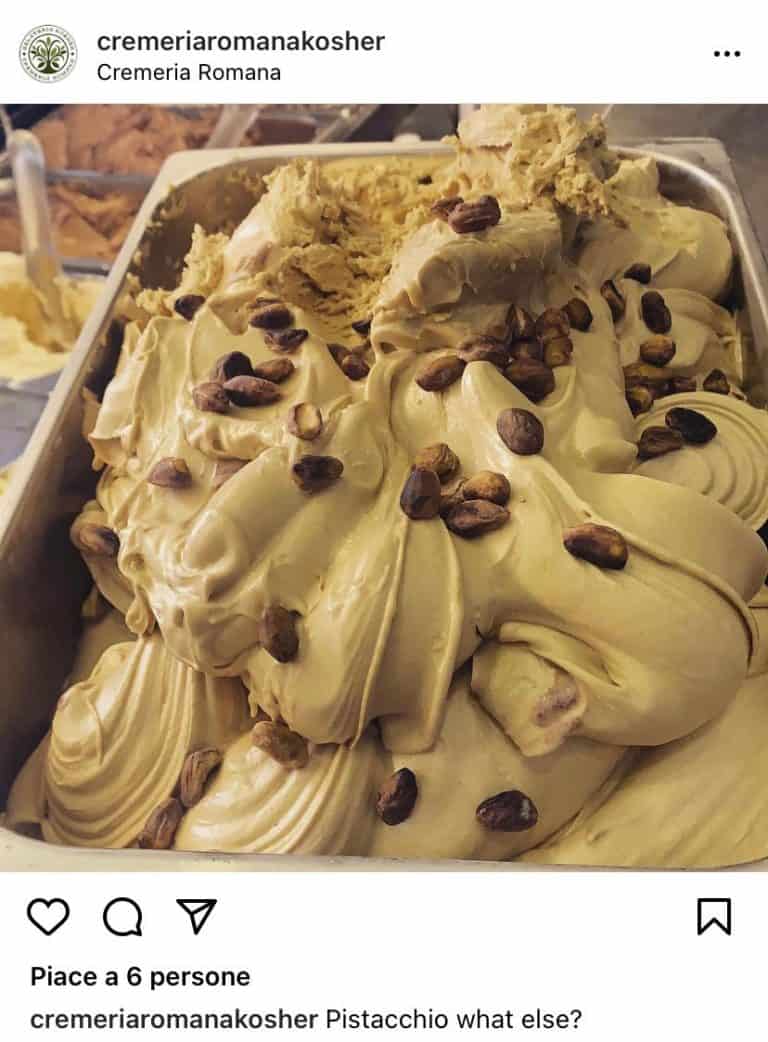
Task: Tap the username in the caption
Action: click(x=174, y=1020)
